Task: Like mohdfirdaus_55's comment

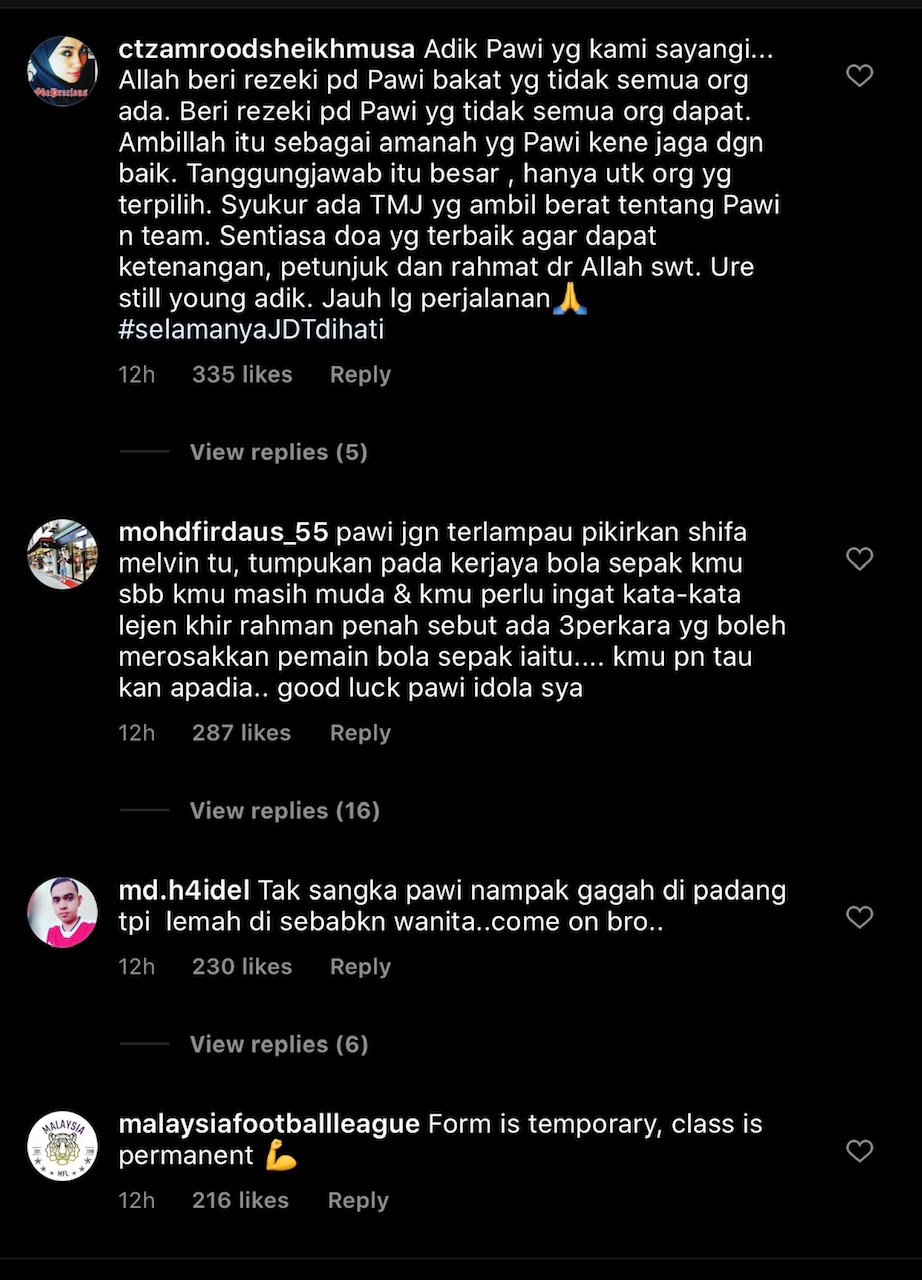Action: point(860,559)
